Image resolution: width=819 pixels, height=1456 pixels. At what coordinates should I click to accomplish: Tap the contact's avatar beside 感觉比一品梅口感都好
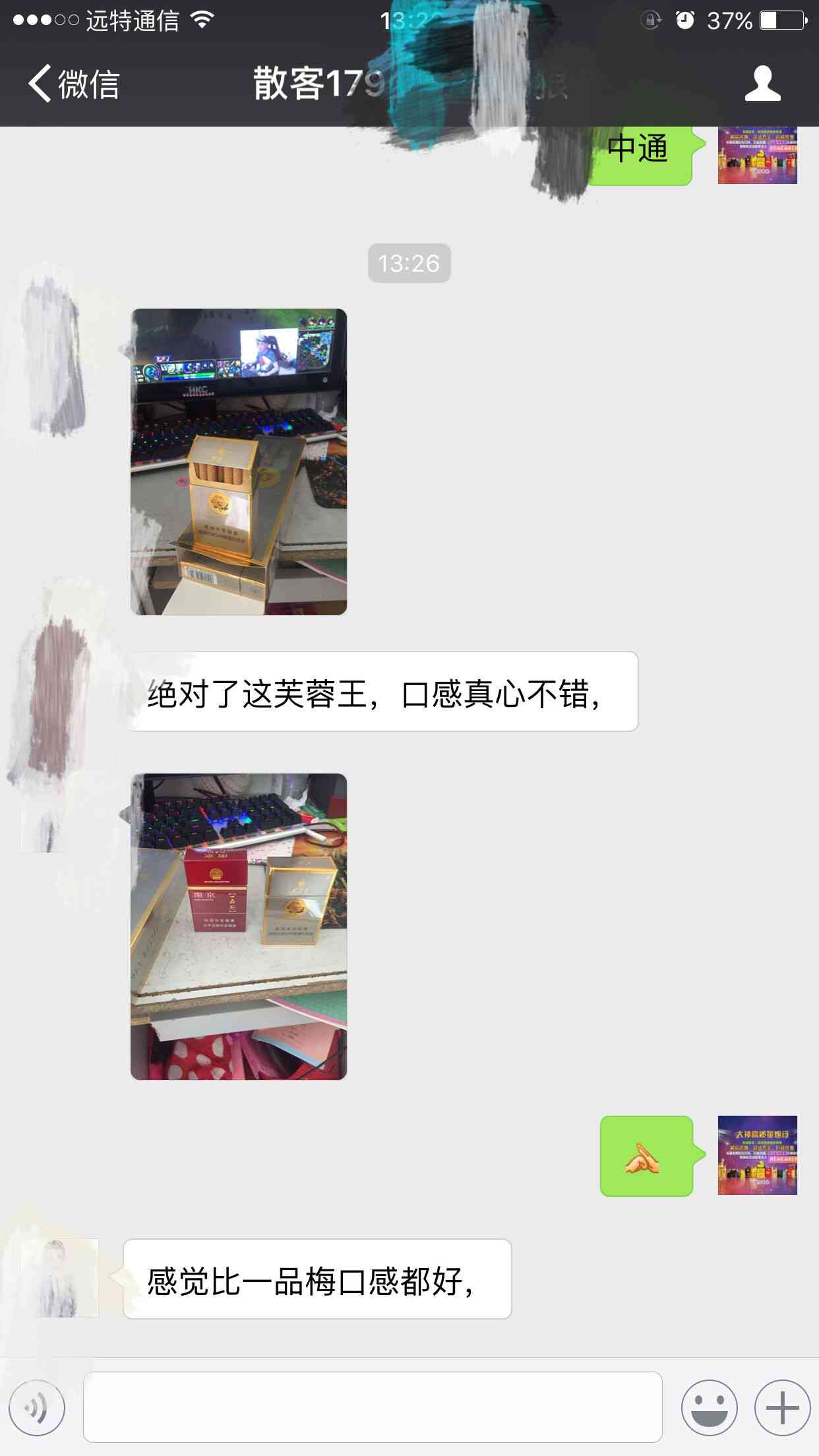pyautogui.click(x=61, y=1278)
